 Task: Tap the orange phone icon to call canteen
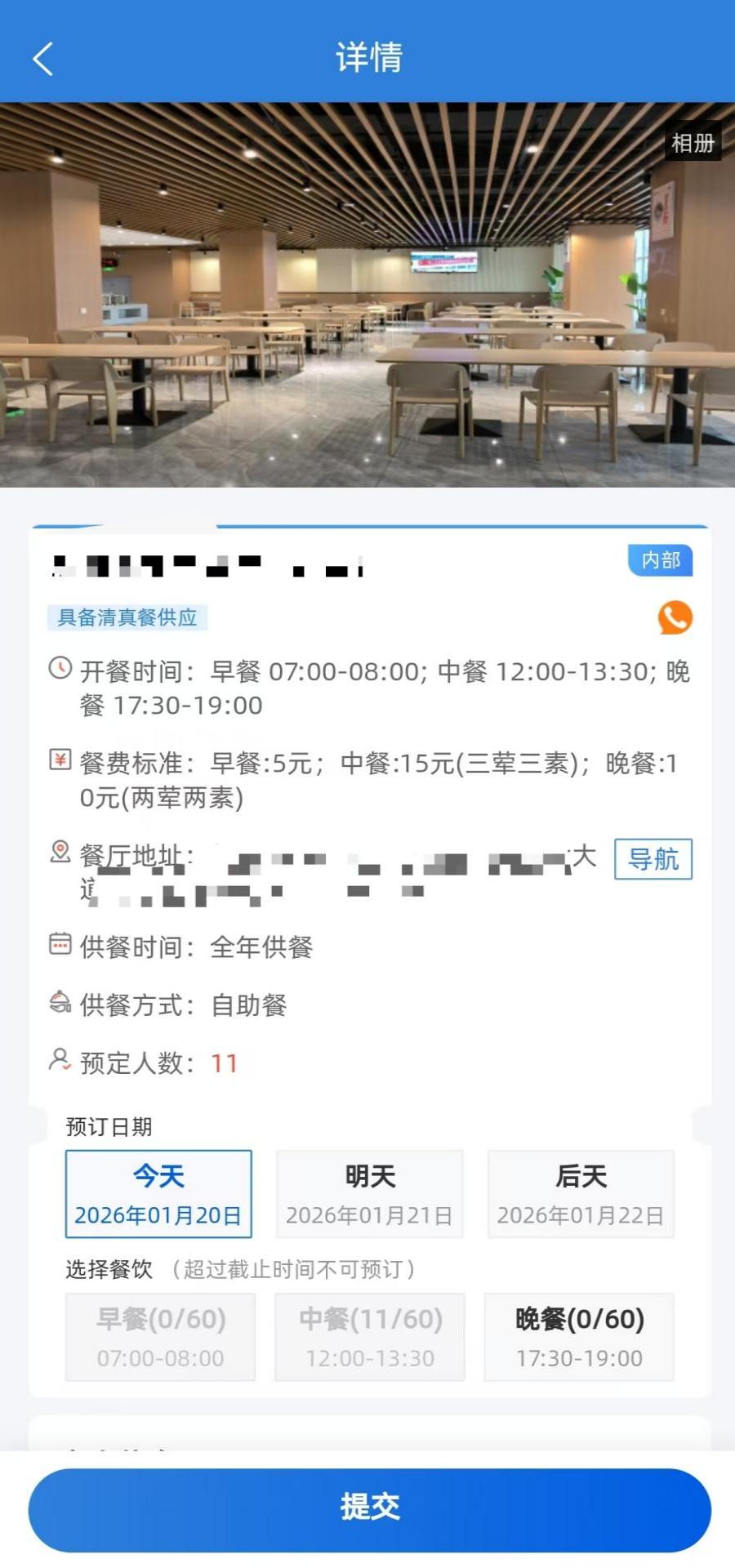tap(673, 617)
